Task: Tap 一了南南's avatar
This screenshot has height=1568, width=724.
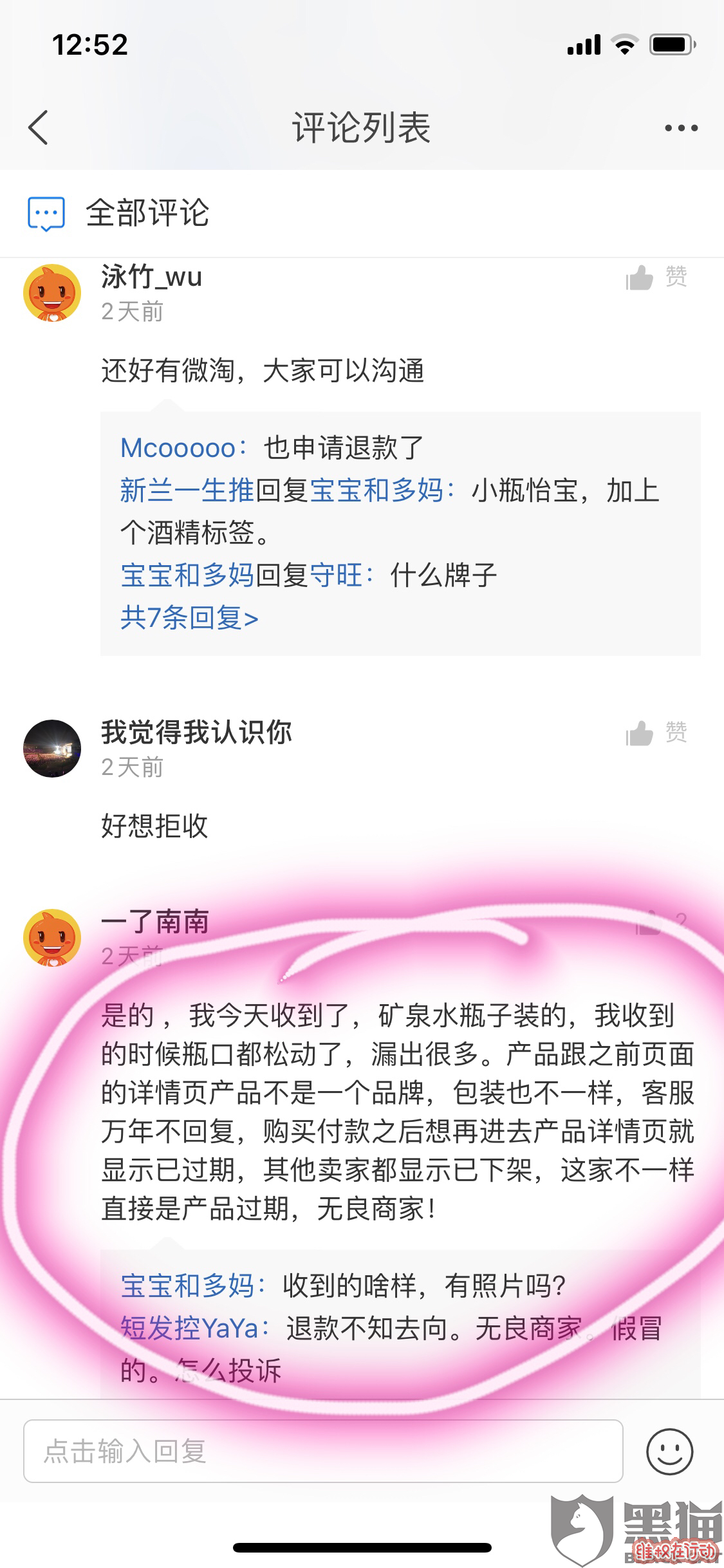Action: click(52, 938)
